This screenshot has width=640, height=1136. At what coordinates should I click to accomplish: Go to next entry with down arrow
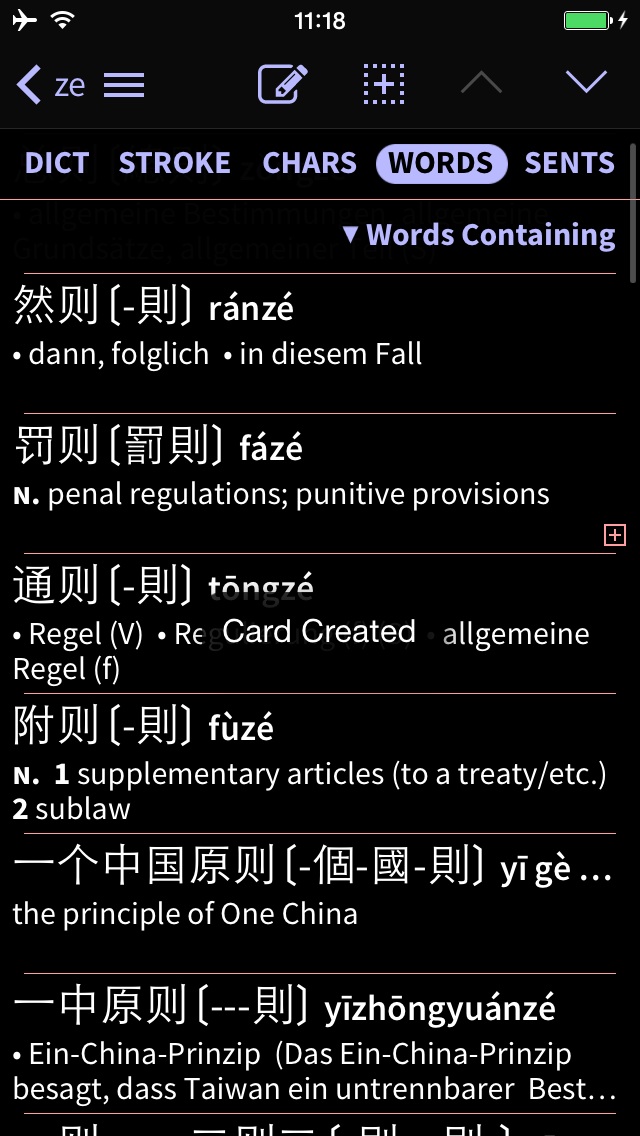(x=586, y=82)
